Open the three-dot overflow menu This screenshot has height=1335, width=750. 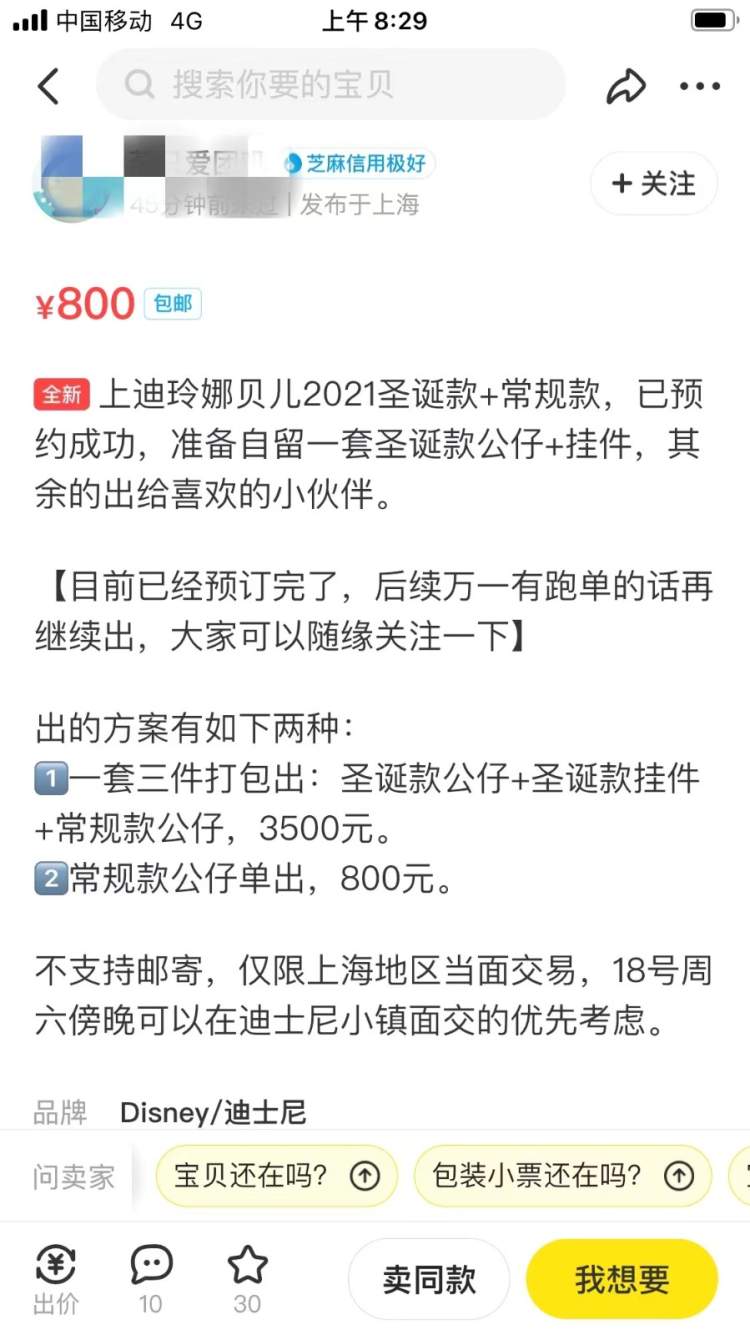pos(700,86)
